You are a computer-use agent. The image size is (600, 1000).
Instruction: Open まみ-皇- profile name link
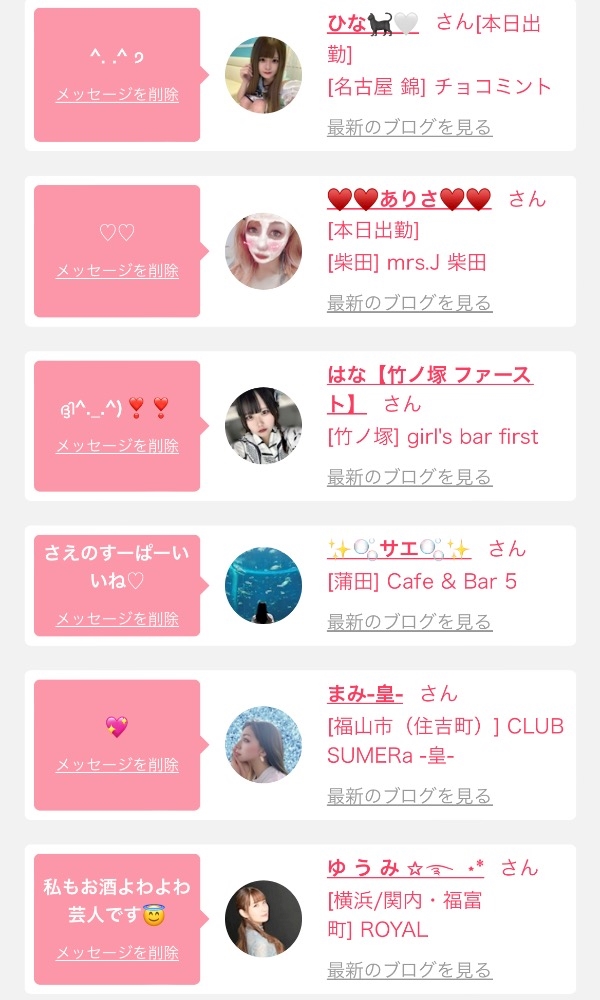click(365, 693)
